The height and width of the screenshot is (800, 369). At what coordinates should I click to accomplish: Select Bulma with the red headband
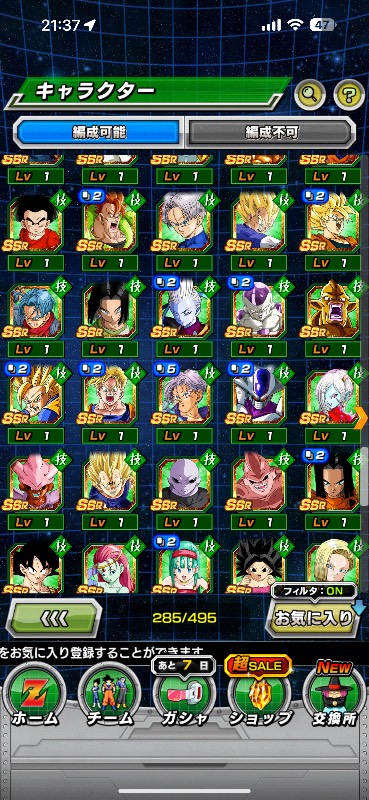pos(183,564)
